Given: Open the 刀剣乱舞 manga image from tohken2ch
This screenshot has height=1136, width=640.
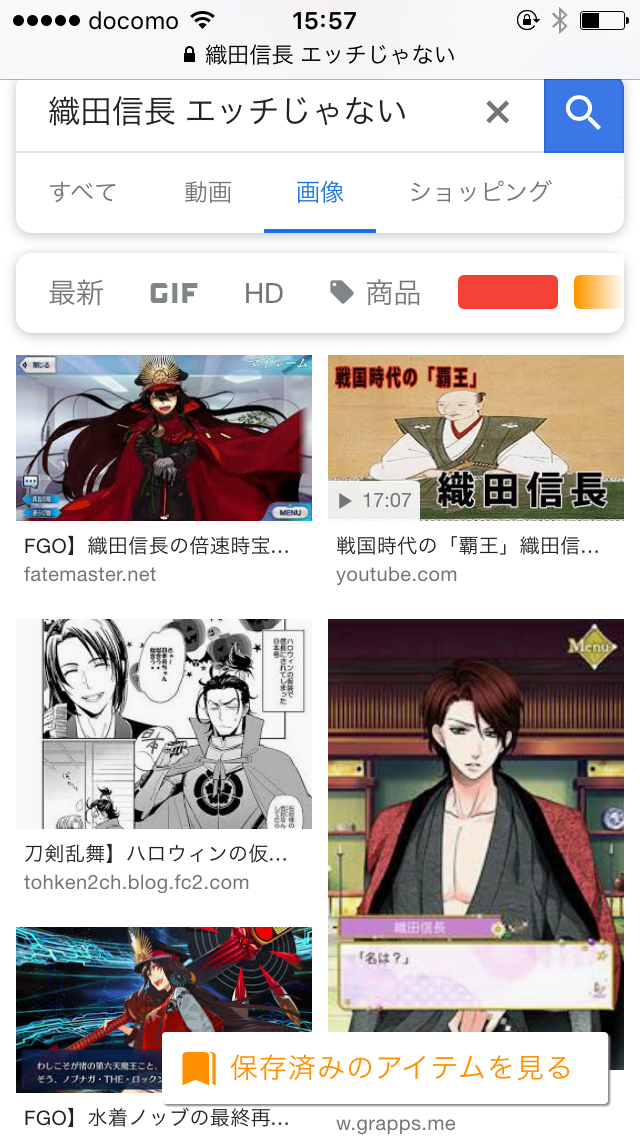Looking at the screenshot, I should tap(164, 724).
